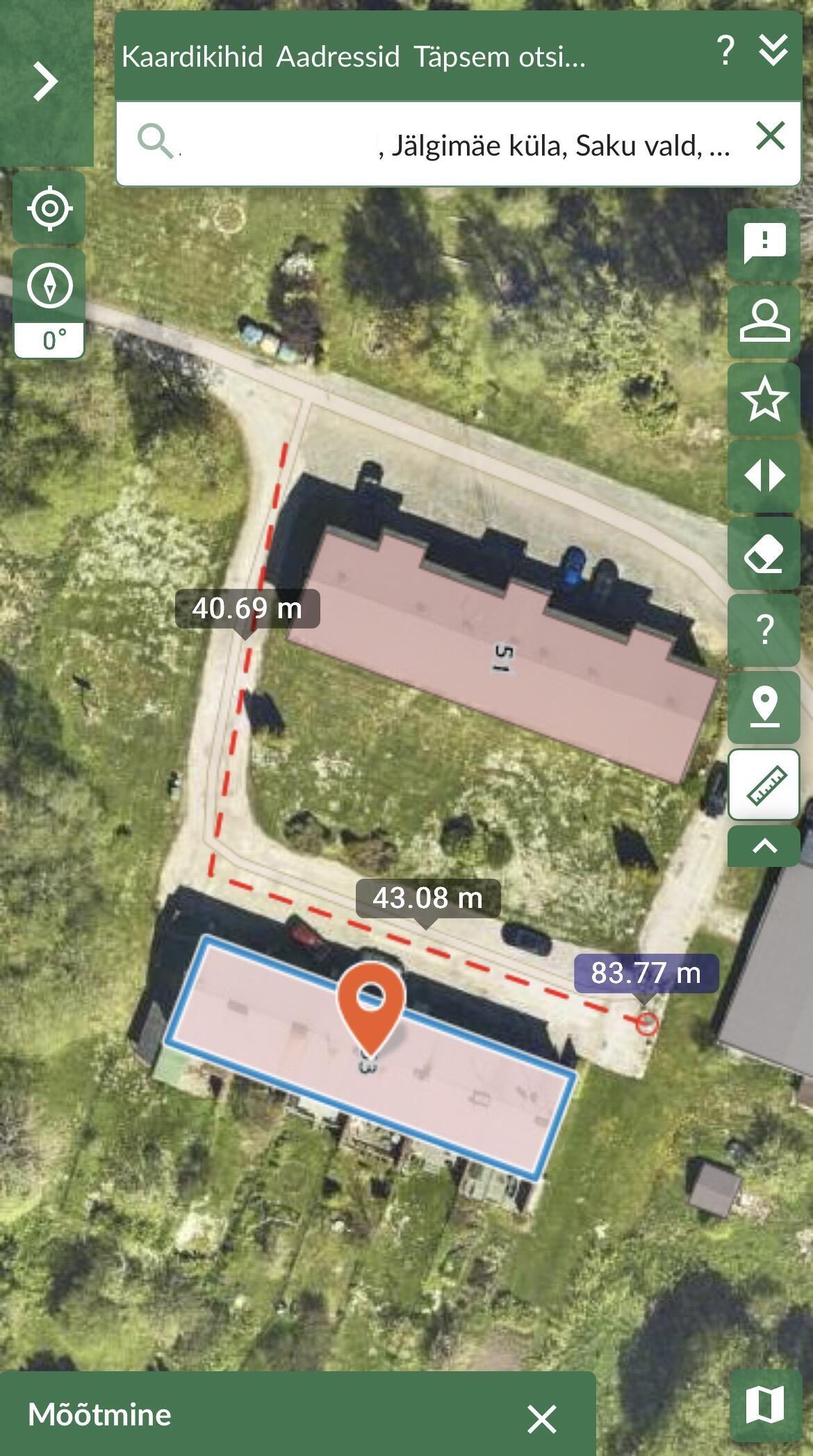
Task: Activate the map compare arrows tool
Action: pyautogui.click(x=764, y=477)
